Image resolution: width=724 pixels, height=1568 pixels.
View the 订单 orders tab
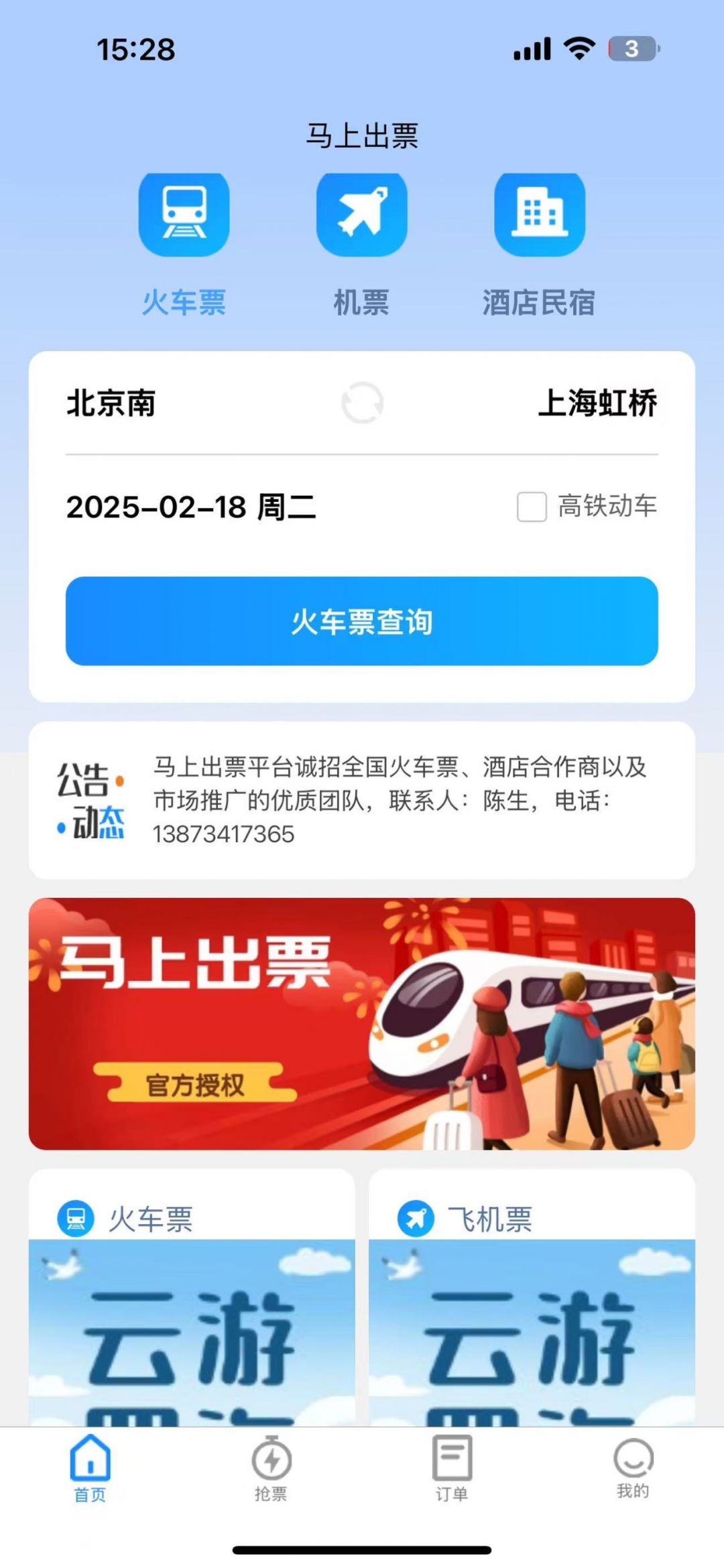tap(452, 1469)
